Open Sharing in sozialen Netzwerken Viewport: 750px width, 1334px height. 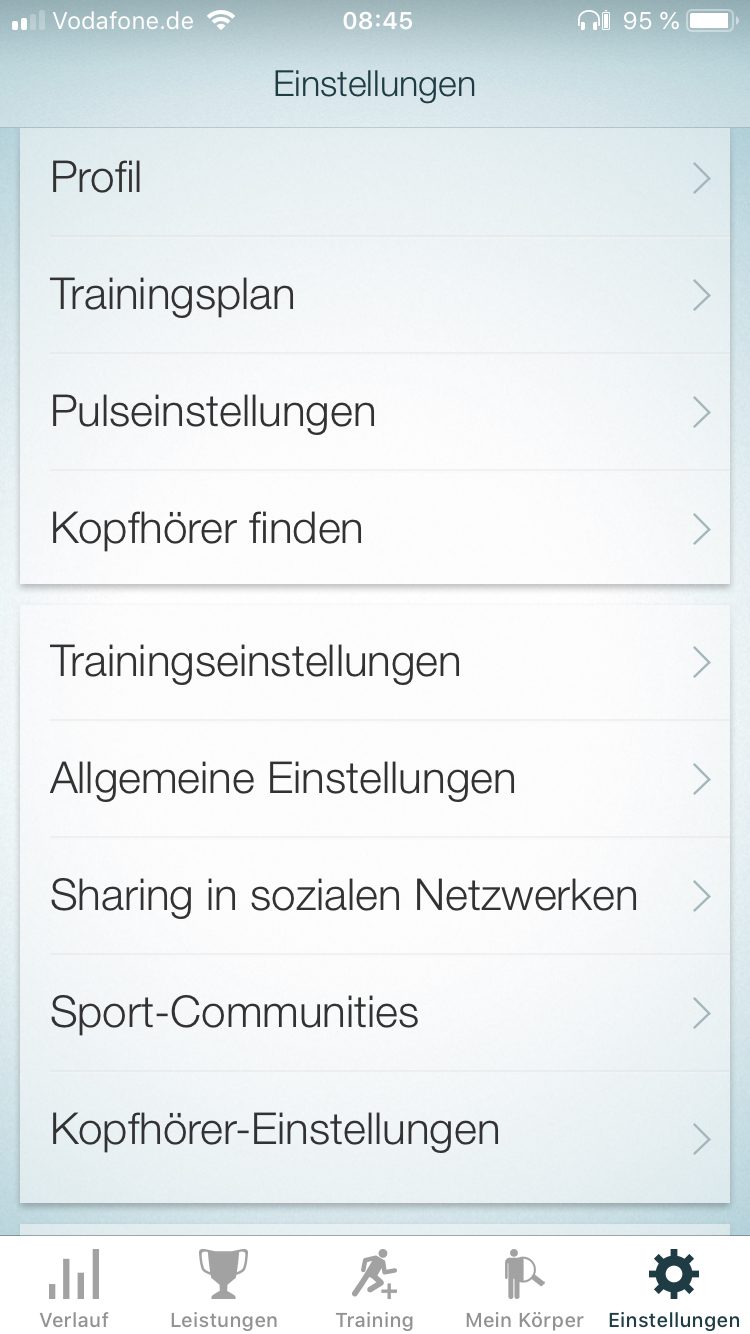click(375, 896)
